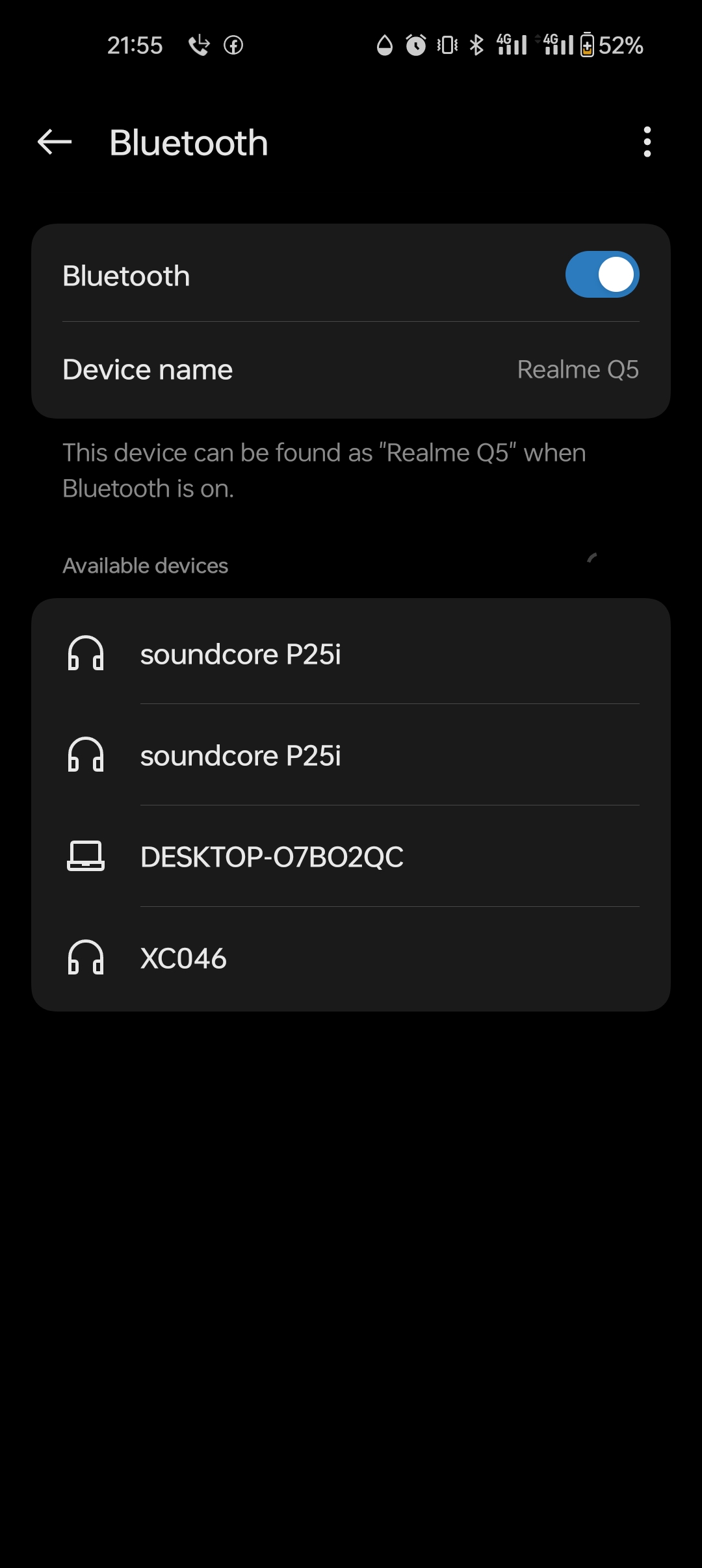The width and height of the screenshot is (702, 1568).
Task: Open the three-dot overflow menu
Action: coord(647,142)
